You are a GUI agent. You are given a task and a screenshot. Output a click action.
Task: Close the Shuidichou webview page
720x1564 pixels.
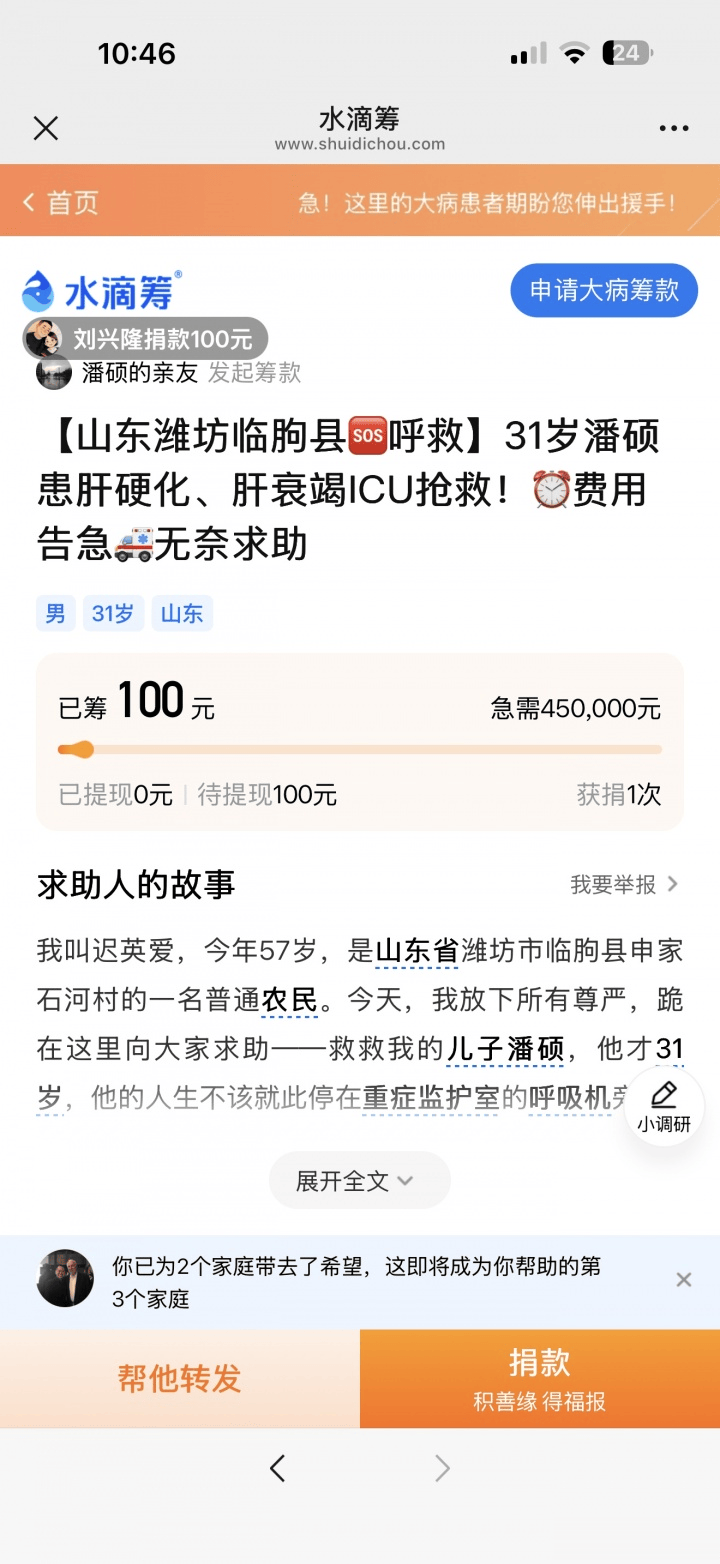[x=46, y=128]
